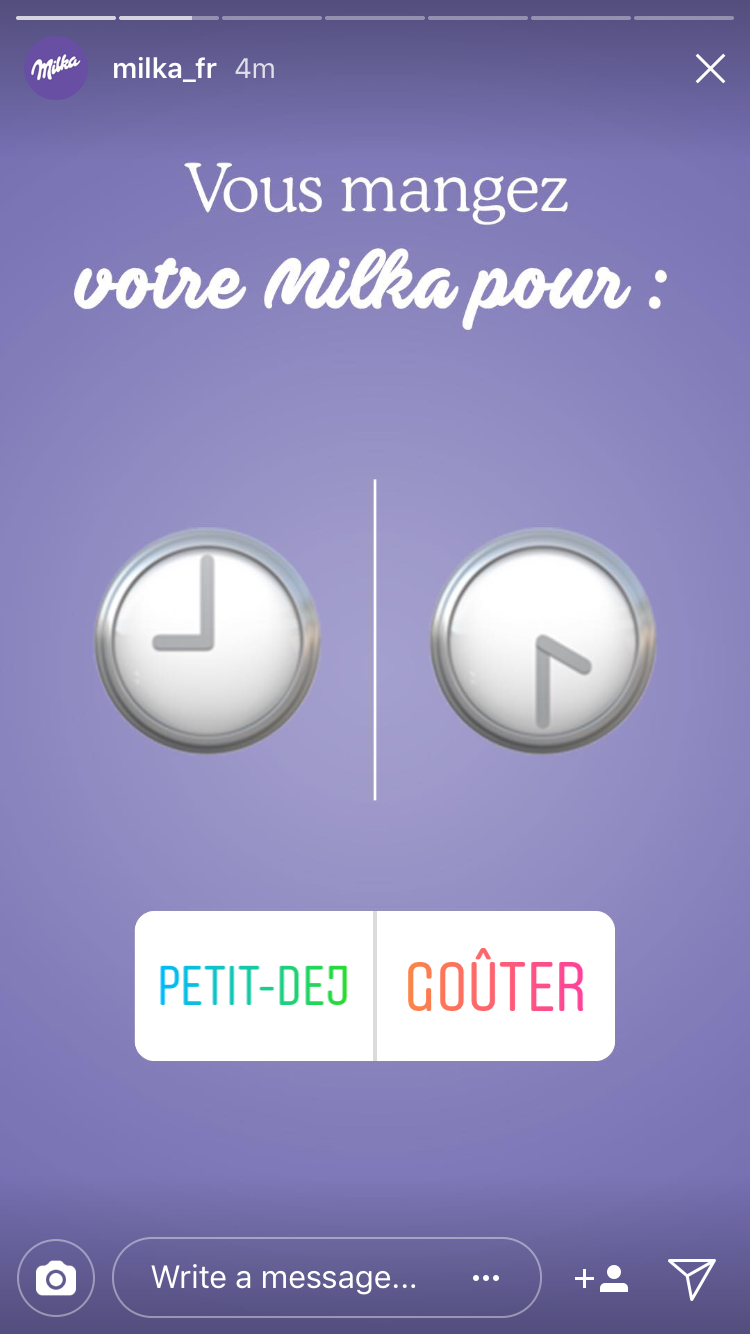
Task: Share story with the paper plane icon
Action: 692,1278
